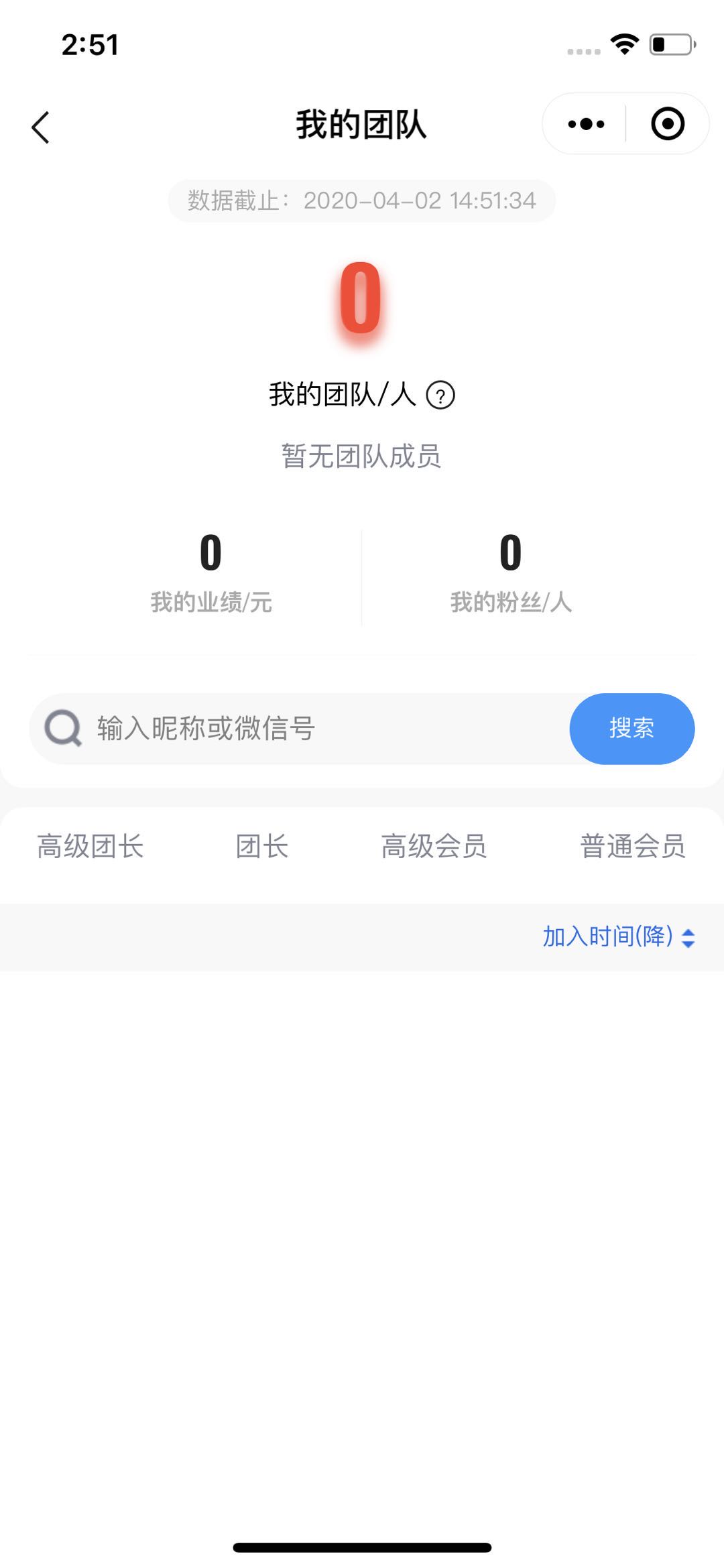Screen dimensions: 724x1568
Task: Open the mini program more options menu
Action: [586, 124]
